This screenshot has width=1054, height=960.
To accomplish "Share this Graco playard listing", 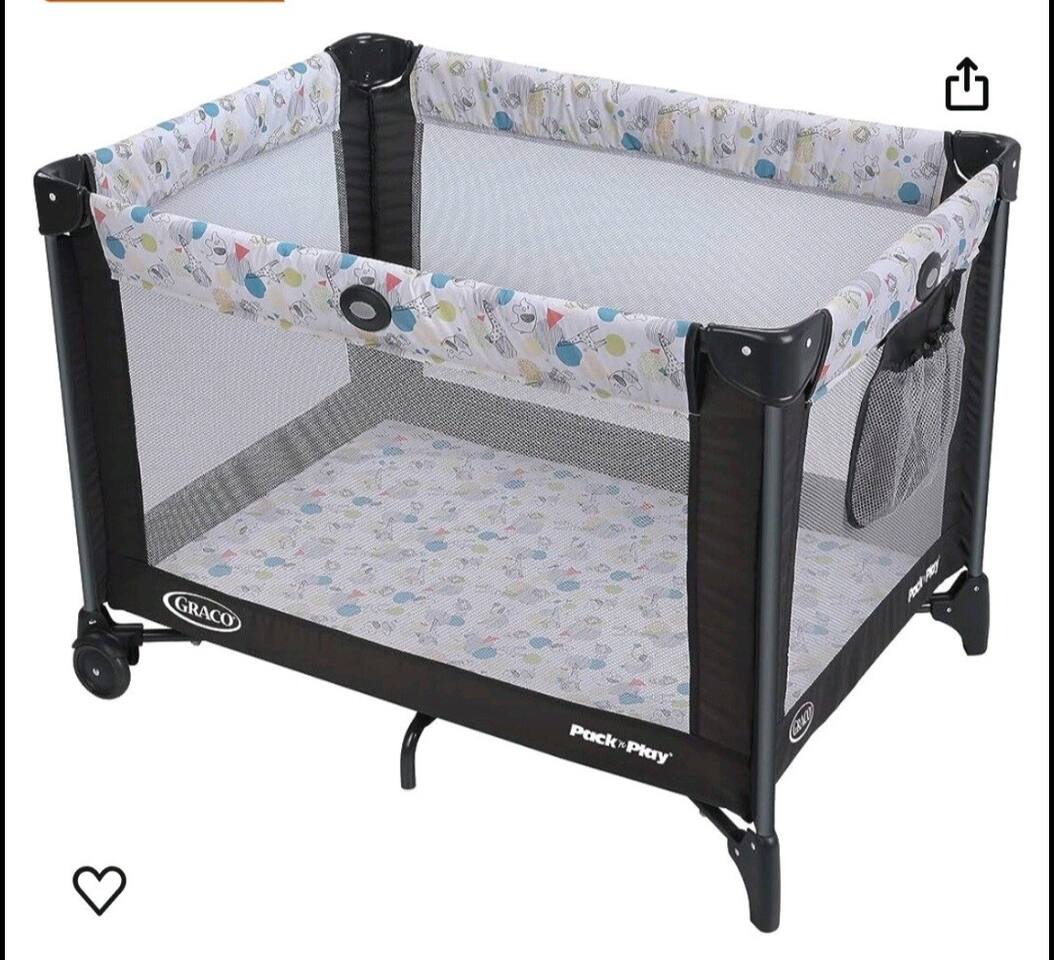I will click(x=966, y=84).
